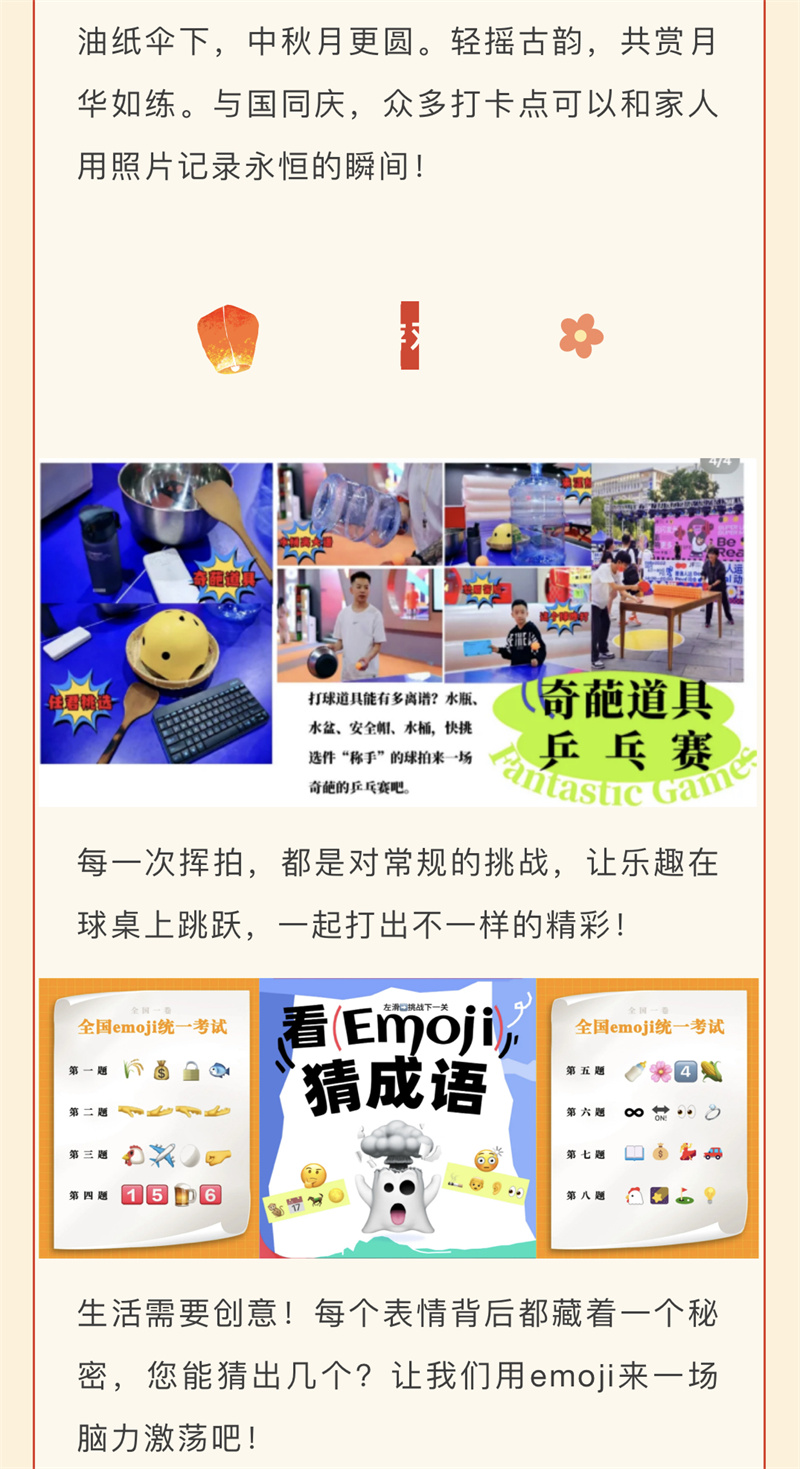Open the 奇葩道具乒乓赛 photo collage
The height and width of the screenshot is (1469, 800).
tap(398, 632)
